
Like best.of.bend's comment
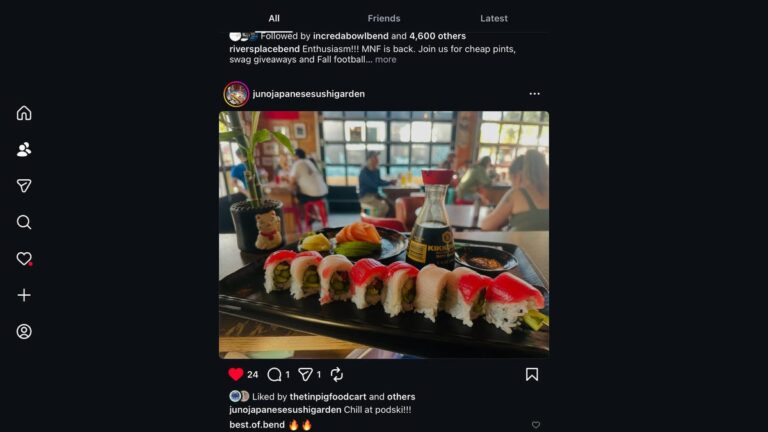click(x=536, y=425)
